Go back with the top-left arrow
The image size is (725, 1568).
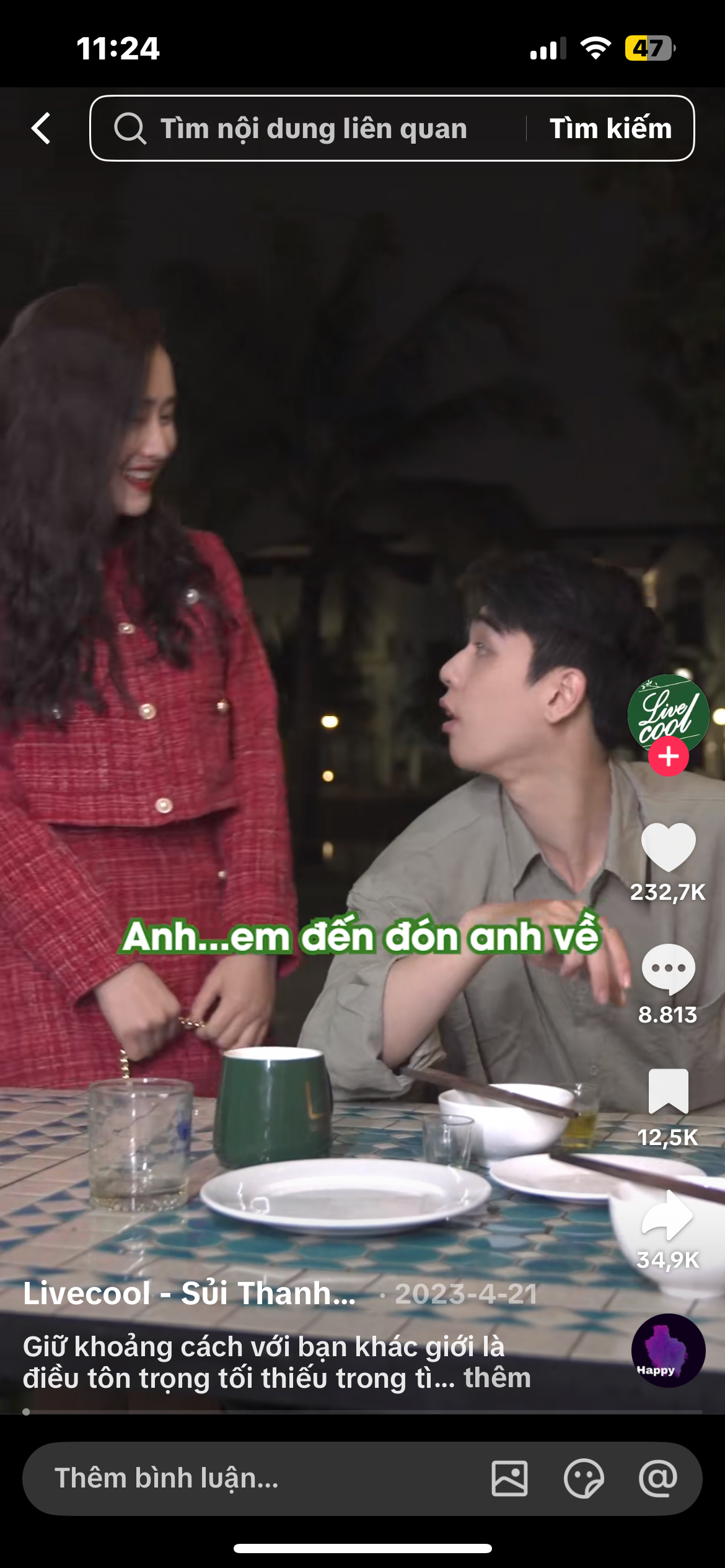click(x=41, y=128)
